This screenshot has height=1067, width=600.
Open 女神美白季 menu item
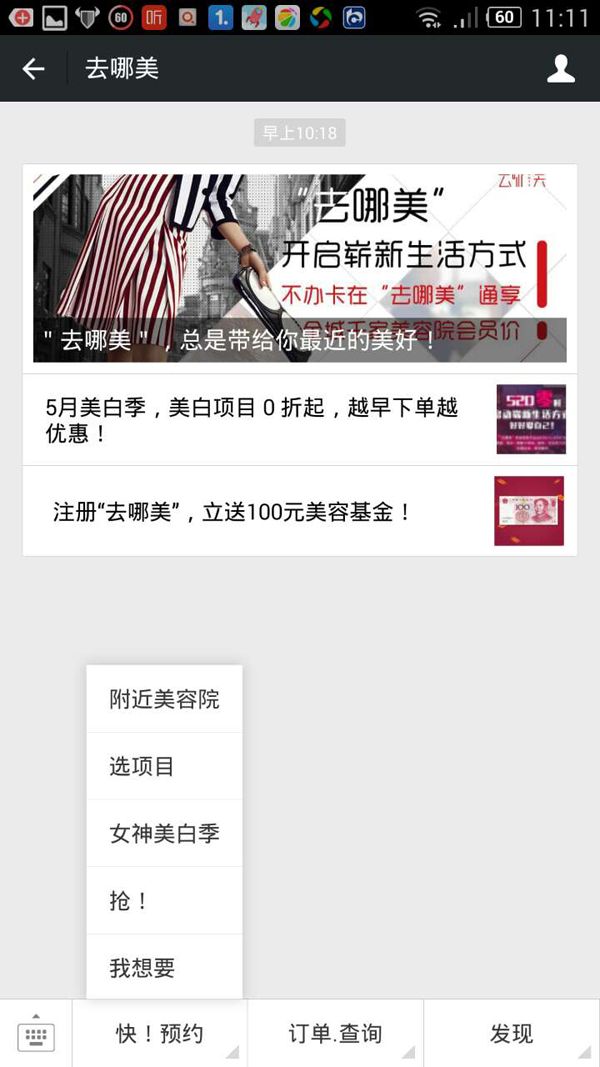click(164, 833)
